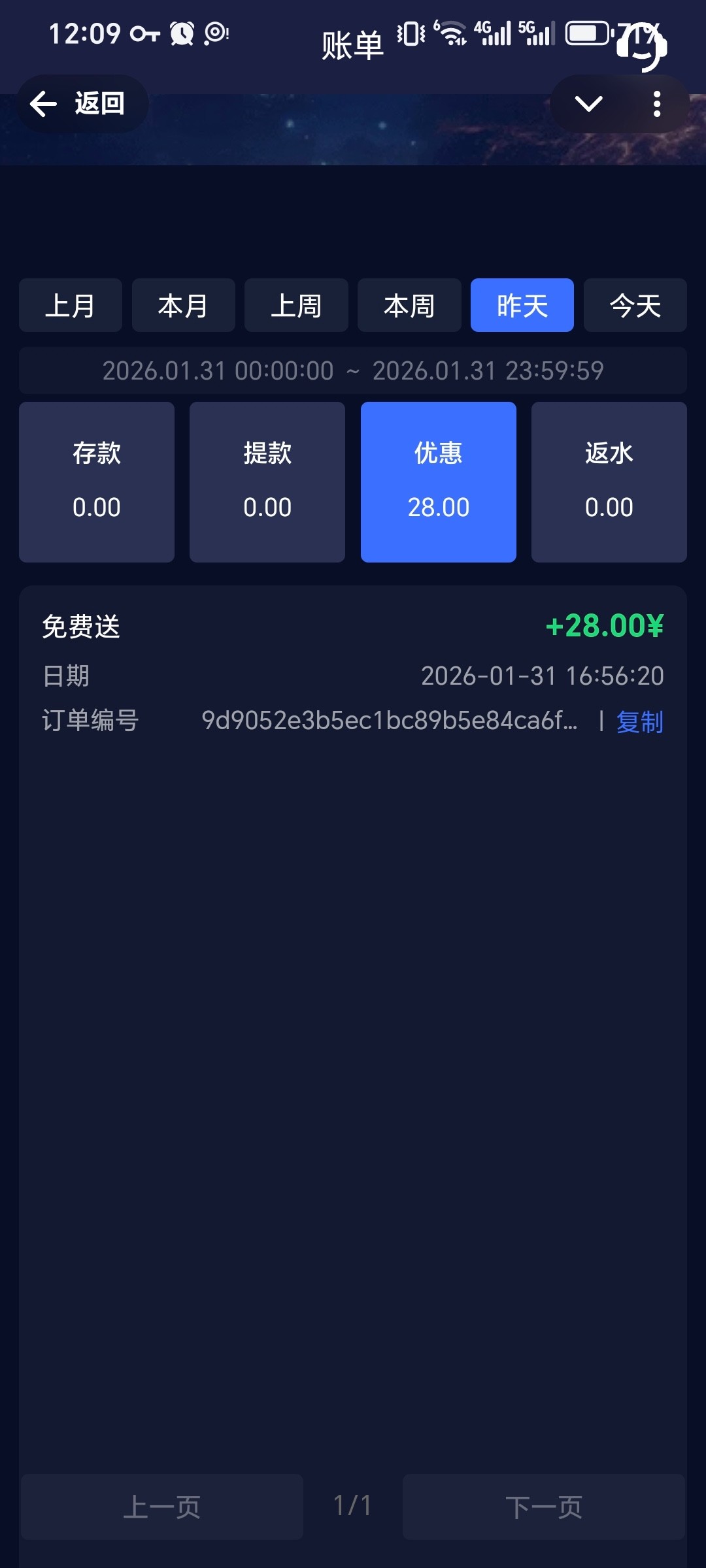The height and width of the screenshot is (1568, 706).
Task: Copy the order number with 复制
Action: tap(639, 722)
